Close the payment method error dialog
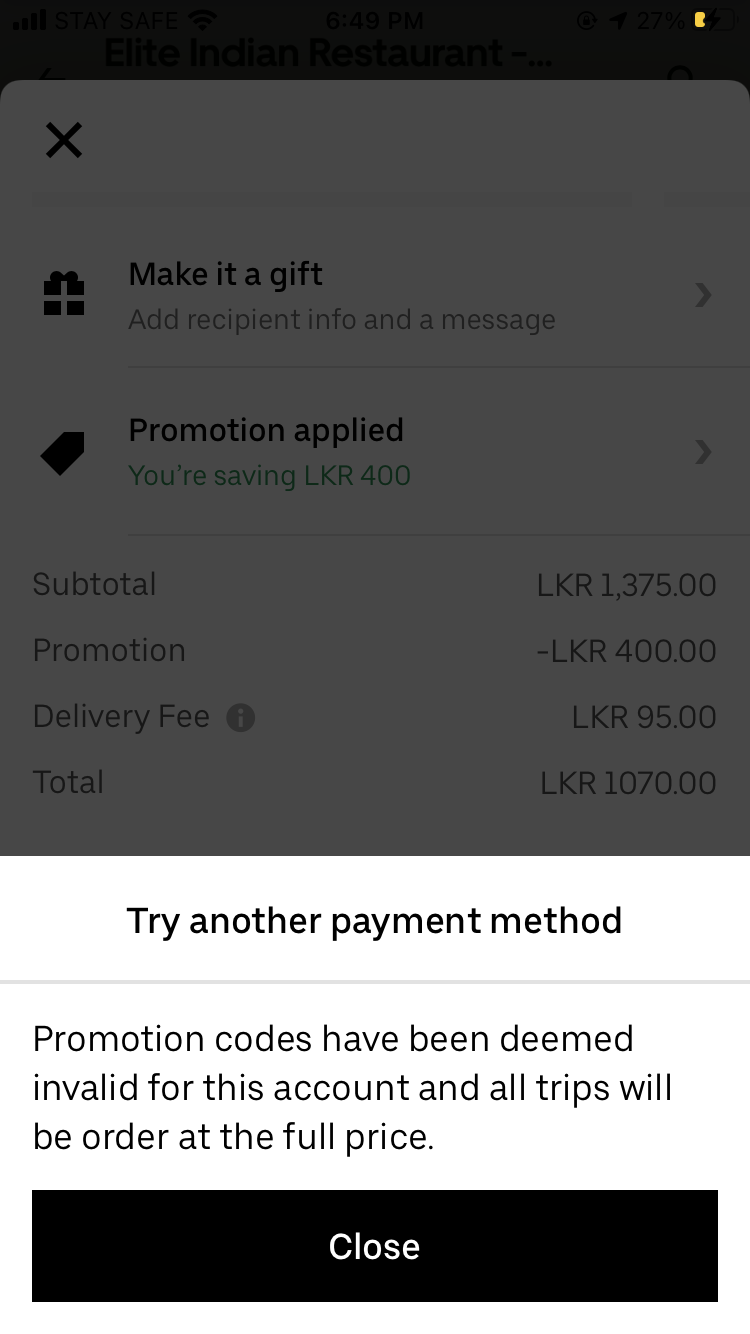This screenshot has width=750, height=1334. [x=375, y=1246]
